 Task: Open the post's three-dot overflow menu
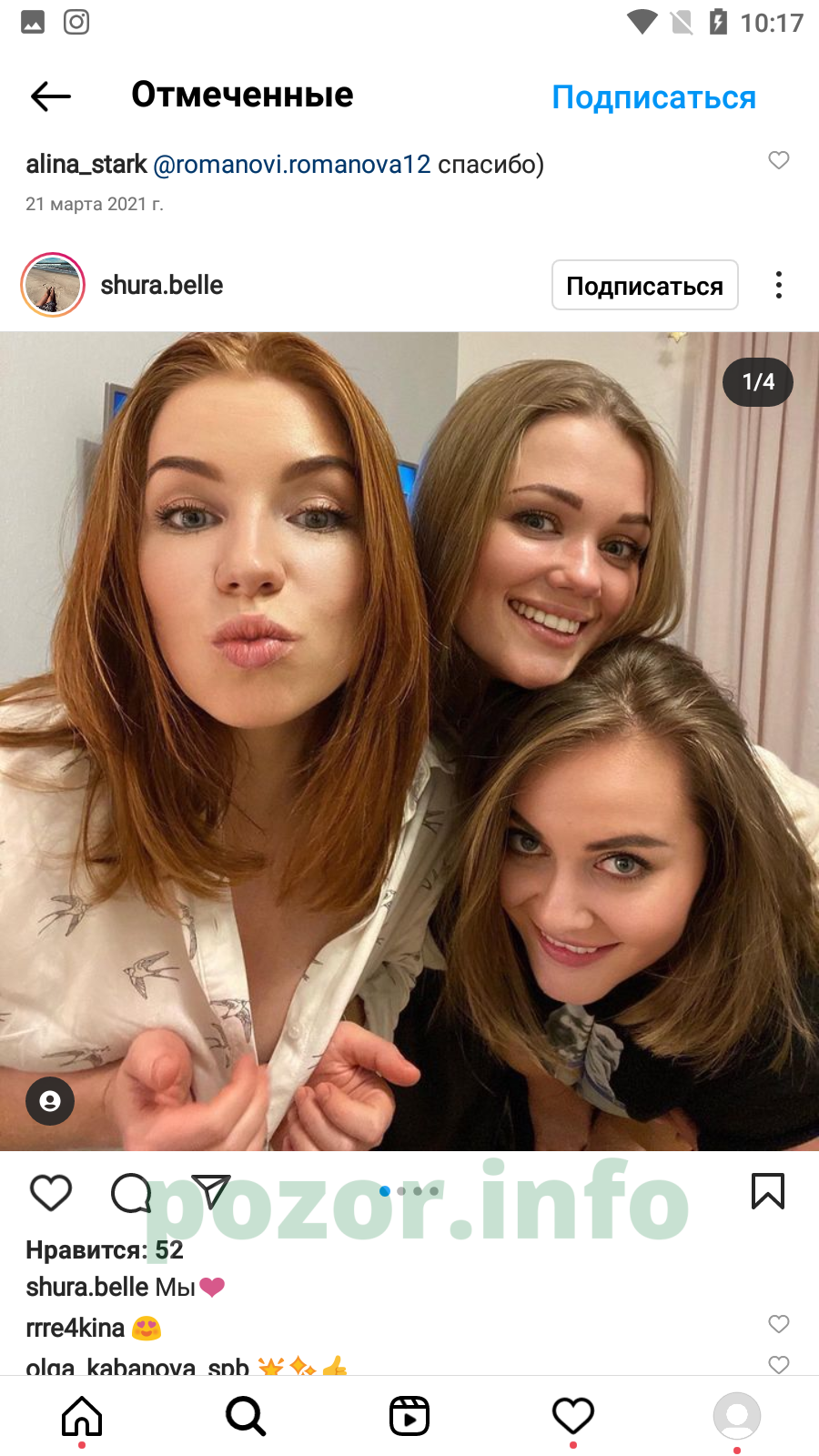point(779,285)
